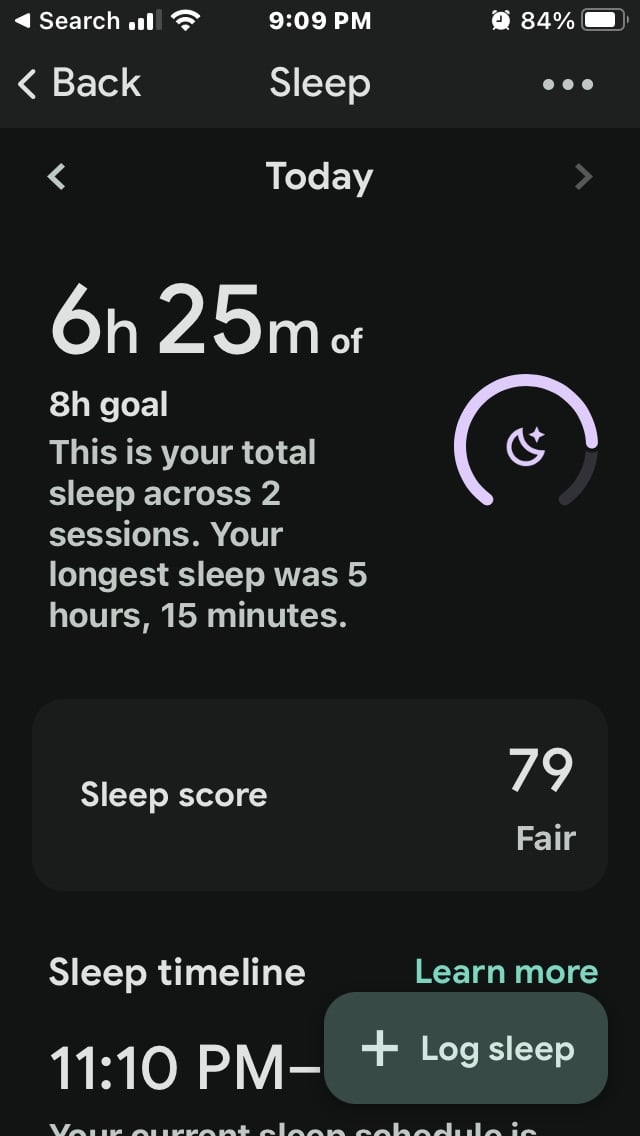Image resolution: width=640 pixels, height=1136 pixels.
Task: Tap Learn more about sleep timeline
Action: point(506,971)
